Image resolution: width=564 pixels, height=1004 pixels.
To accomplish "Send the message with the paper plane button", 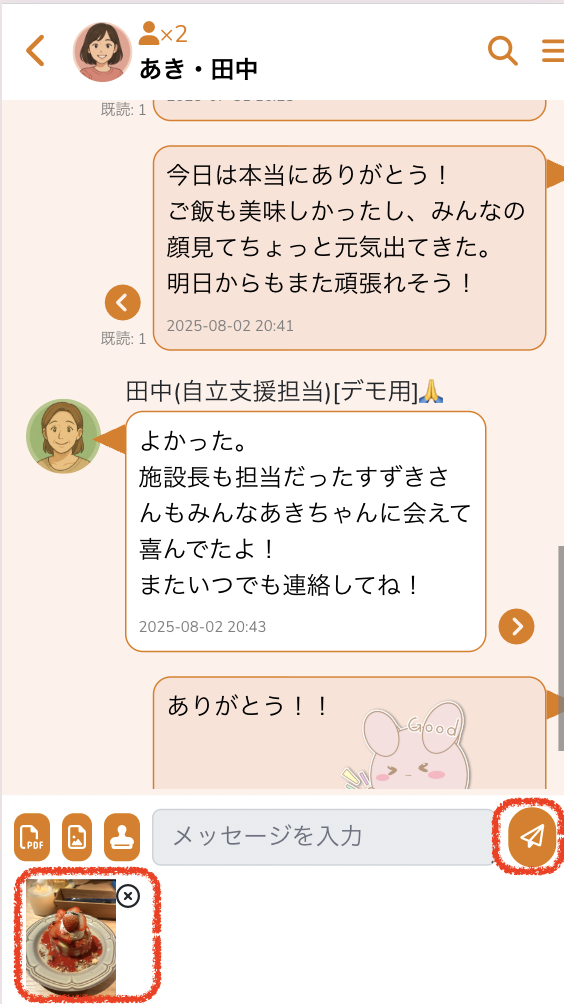I will pyautogui.click(x=532, y=837).
